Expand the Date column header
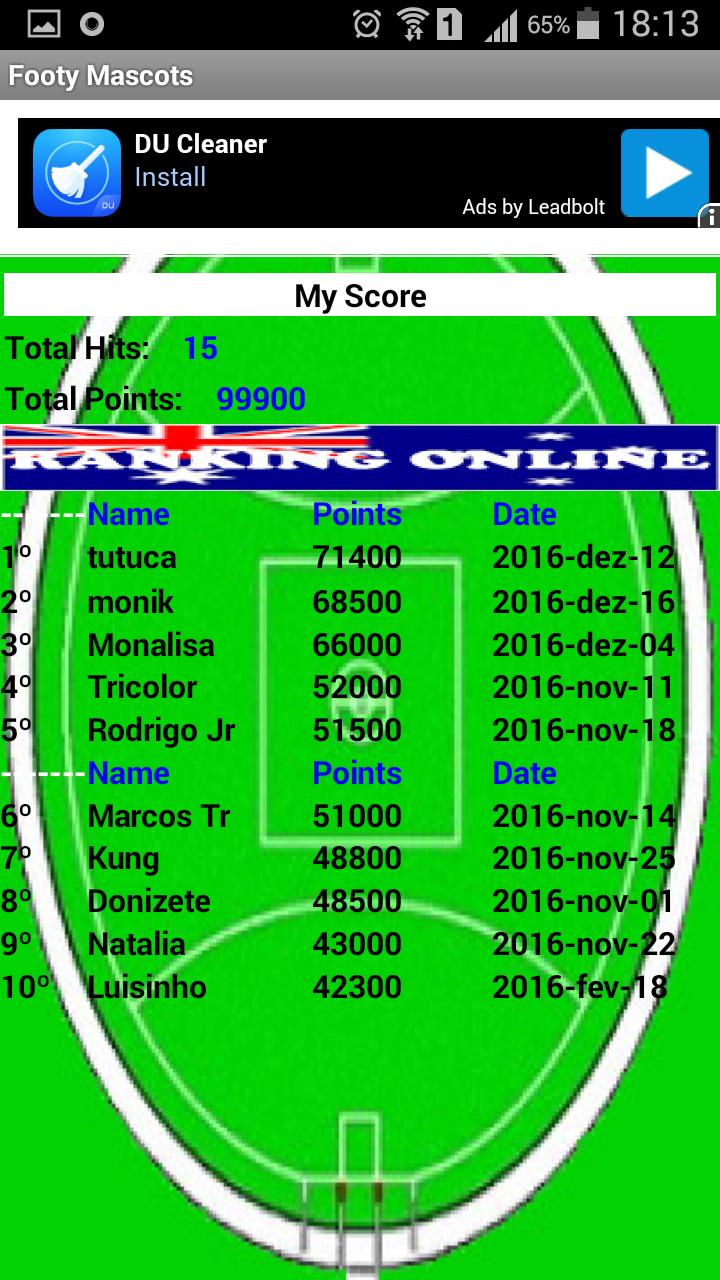Viewport: 720px width, 1280px height. pos(523,514)
